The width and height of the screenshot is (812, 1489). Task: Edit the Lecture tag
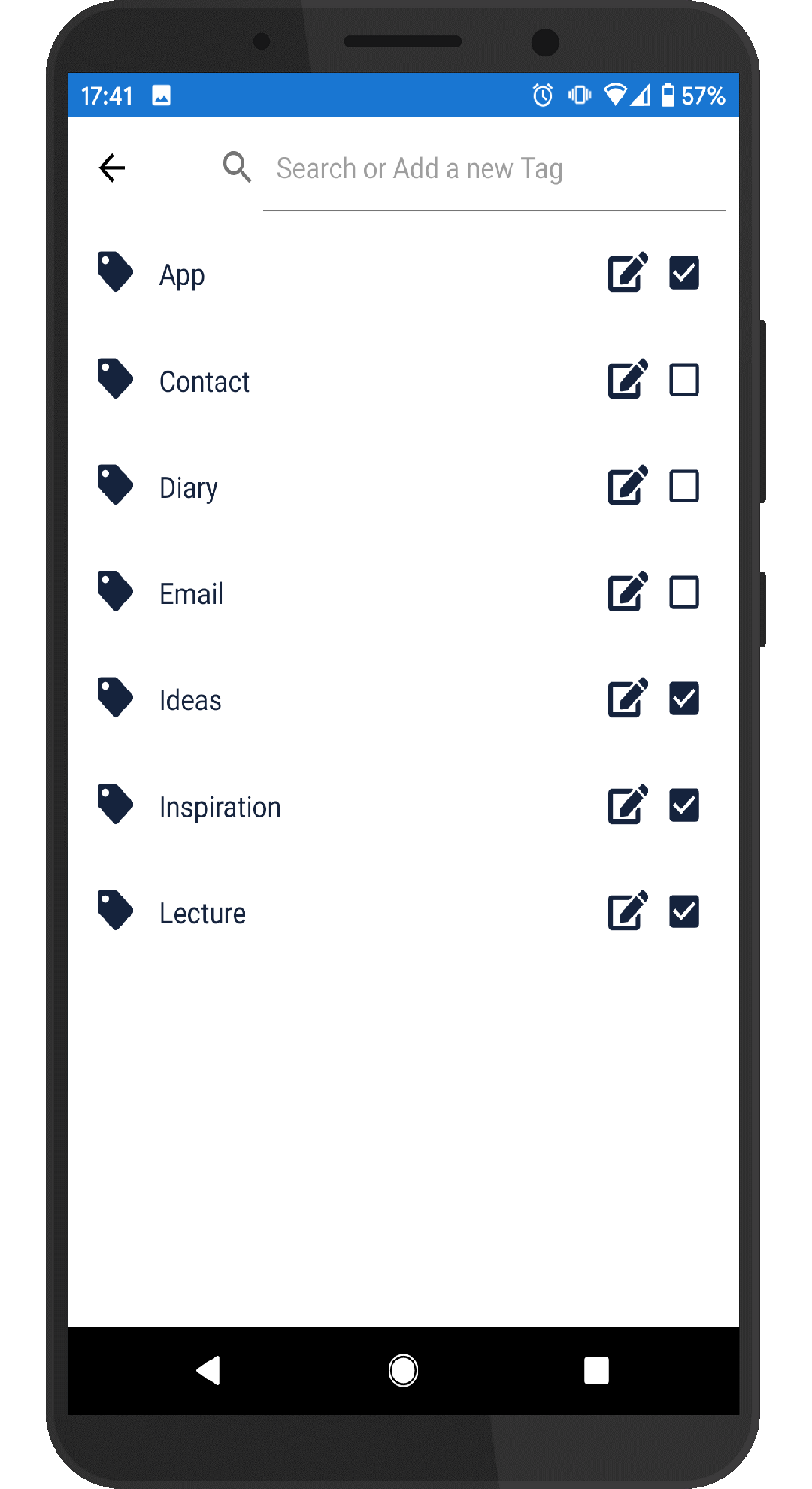tap(628, 911)
